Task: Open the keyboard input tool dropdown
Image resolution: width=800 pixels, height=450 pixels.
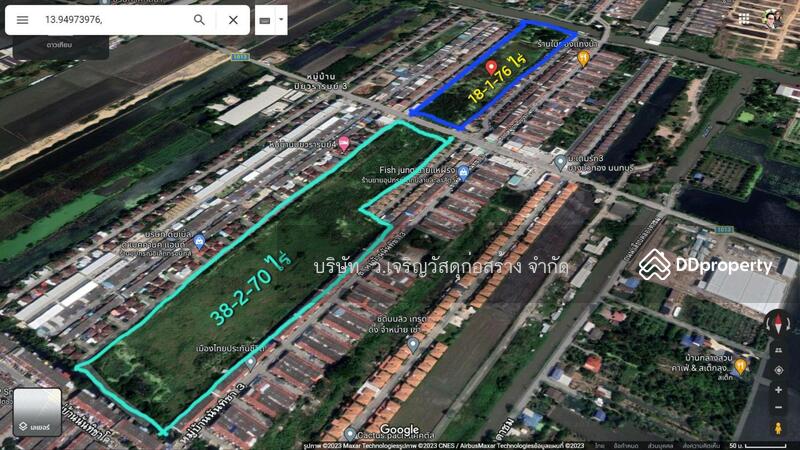Action: (x=281, y=20)
